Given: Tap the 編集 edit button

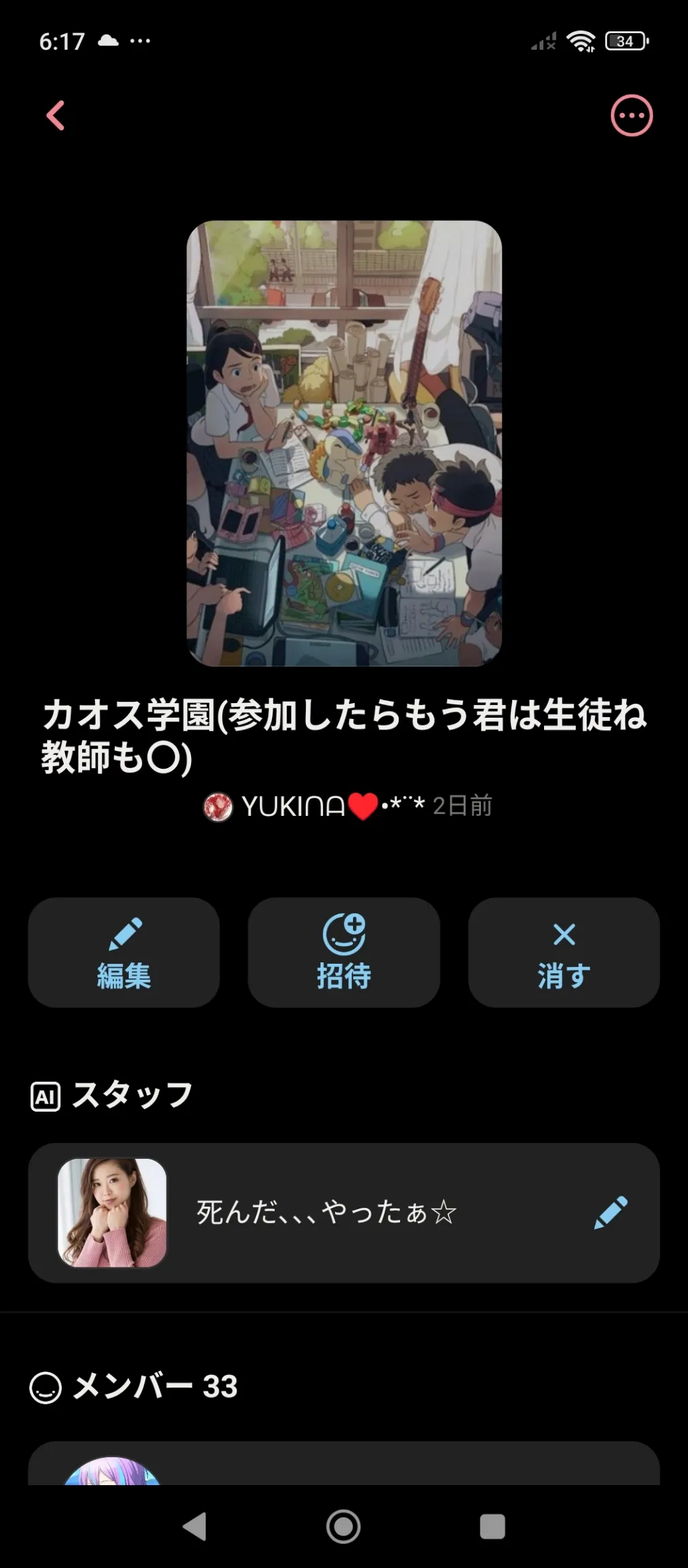Looking at the screenshot, I should pos(124,952).
